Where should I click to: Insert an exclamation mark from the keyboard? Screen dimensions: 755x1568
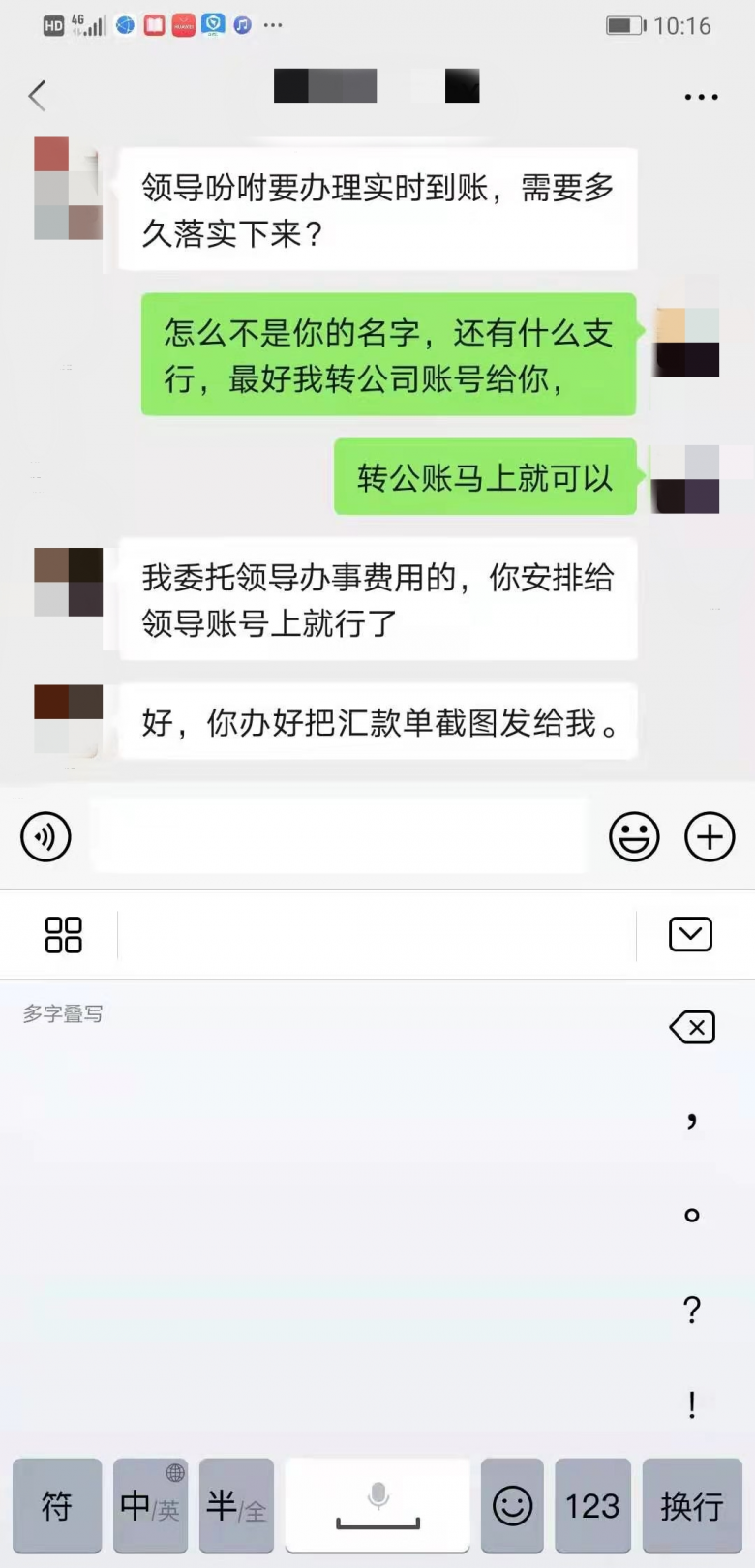691,1403
